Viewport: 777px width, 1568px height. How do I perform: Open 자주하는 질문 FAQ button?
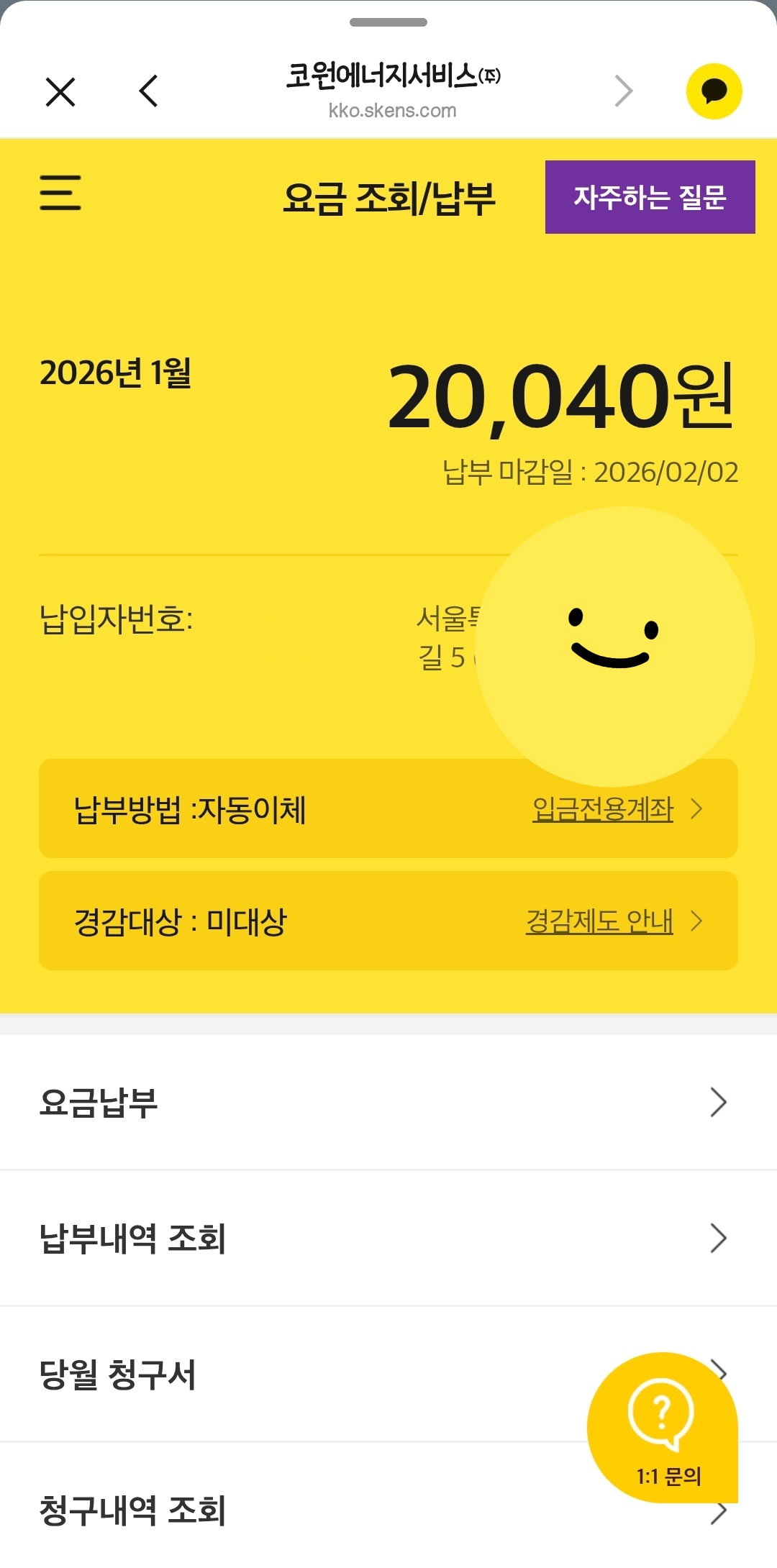(x=650, y=197)
